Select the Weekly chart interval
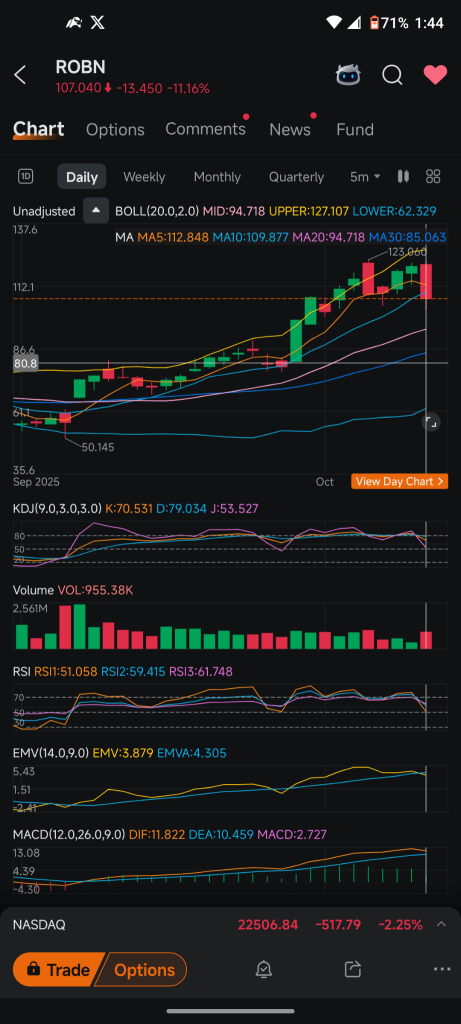461x1024 pixels. pyautogui.click(x=144, y=177)
